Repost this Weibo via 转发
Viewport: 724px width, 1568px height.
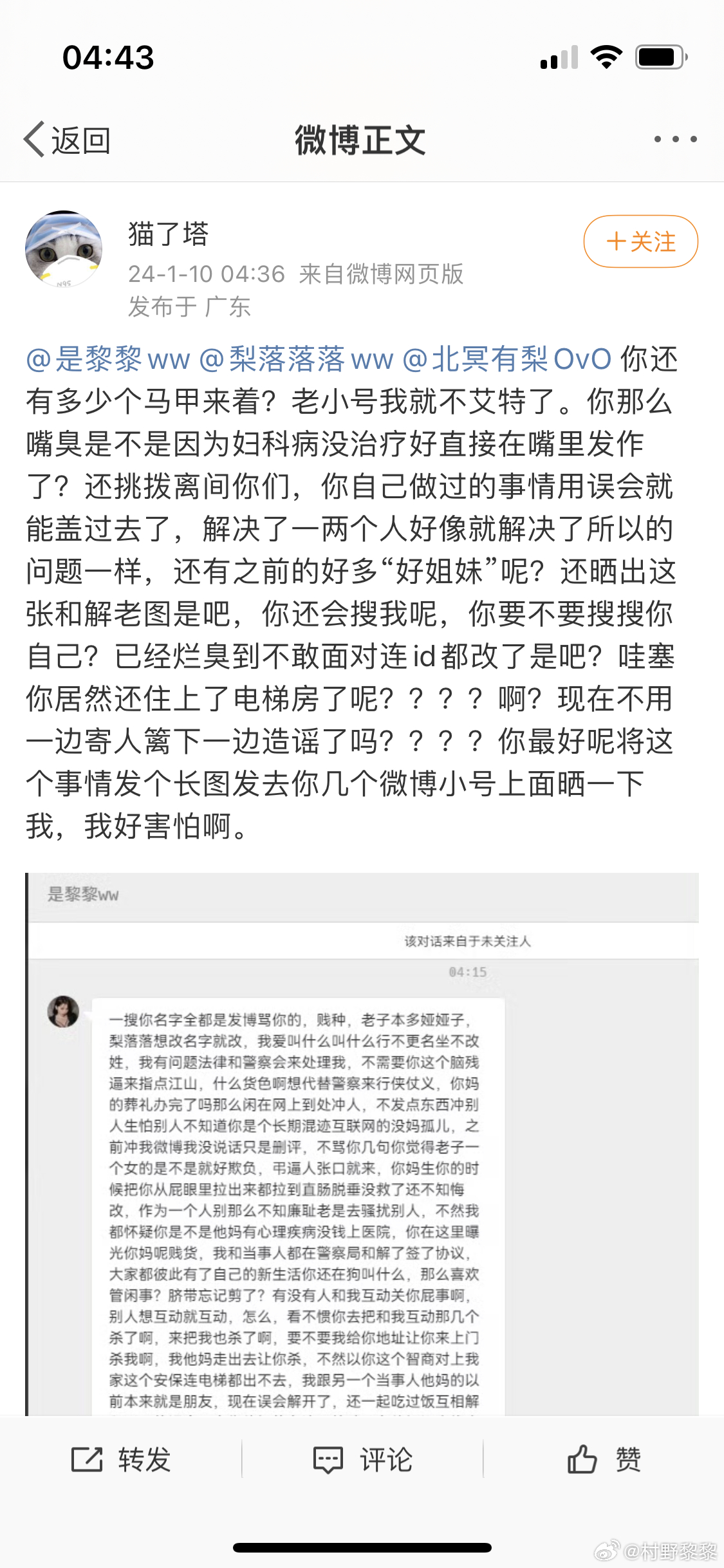[121, 1459]
